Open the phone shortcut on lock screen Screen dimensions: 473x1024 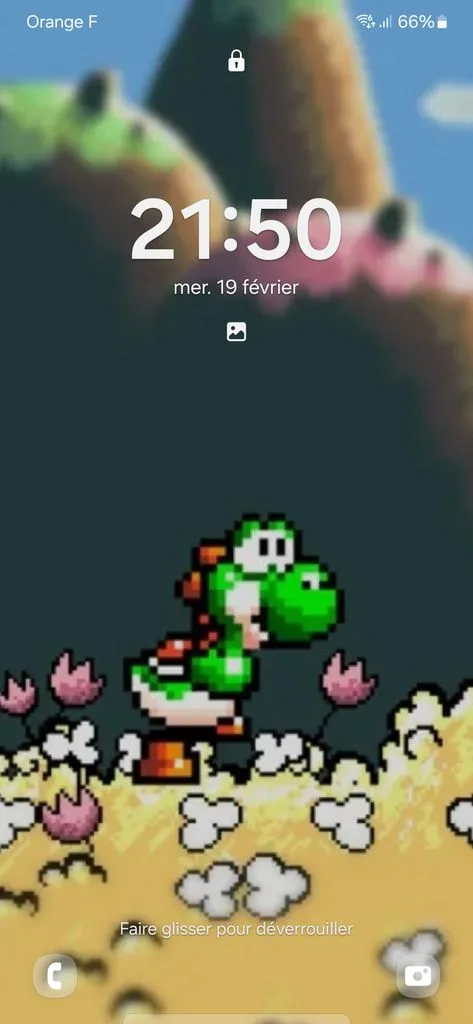[55, 976]
